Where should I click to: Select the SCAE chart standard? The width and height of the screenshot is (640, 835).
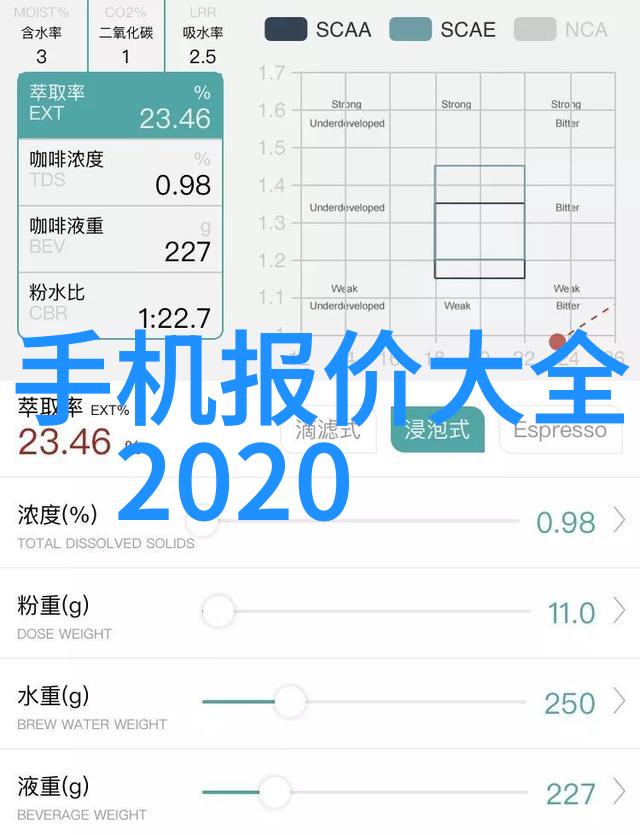(443, 29)
